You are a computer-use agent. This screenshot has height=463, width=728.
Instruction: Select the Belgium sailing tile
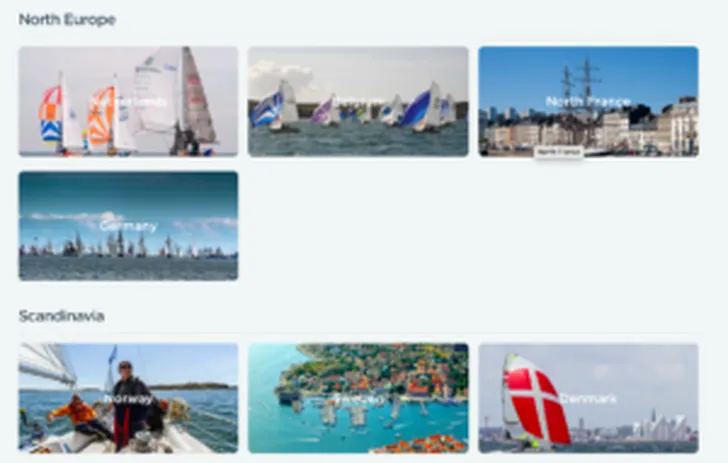(358, 101)
